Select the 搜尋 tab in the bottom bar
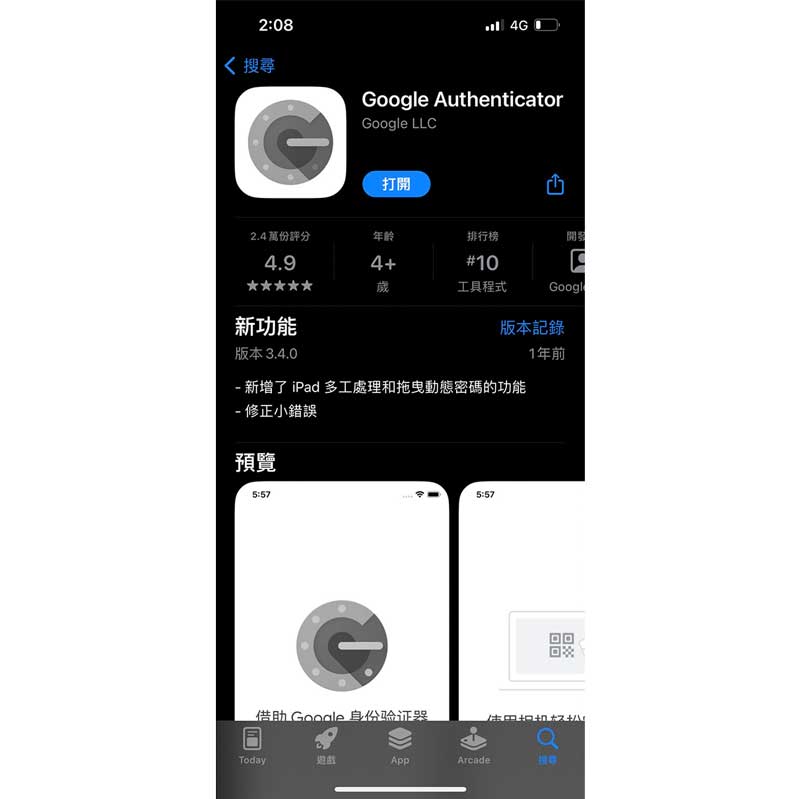This screenshot has height=799, width=800. coord(547,745)
